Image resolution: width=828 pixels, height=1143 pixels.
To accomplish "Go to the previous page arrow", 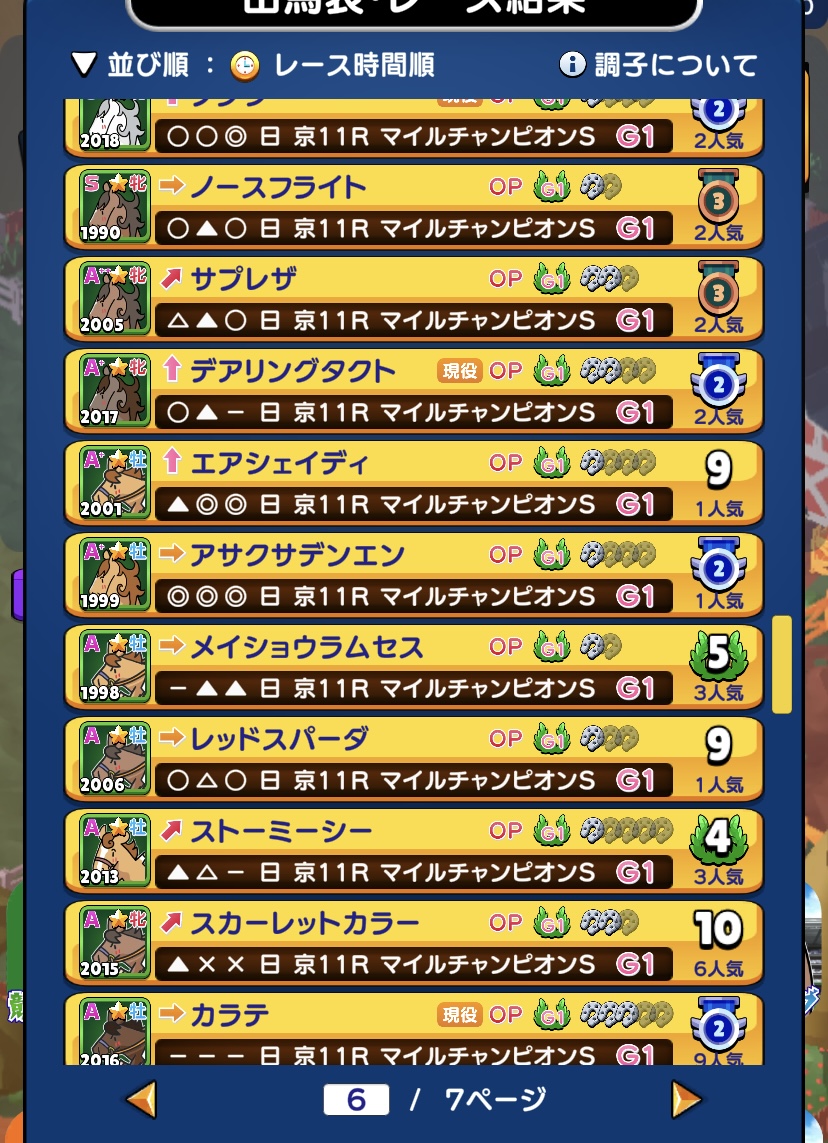I will [x=141, y=1100].
